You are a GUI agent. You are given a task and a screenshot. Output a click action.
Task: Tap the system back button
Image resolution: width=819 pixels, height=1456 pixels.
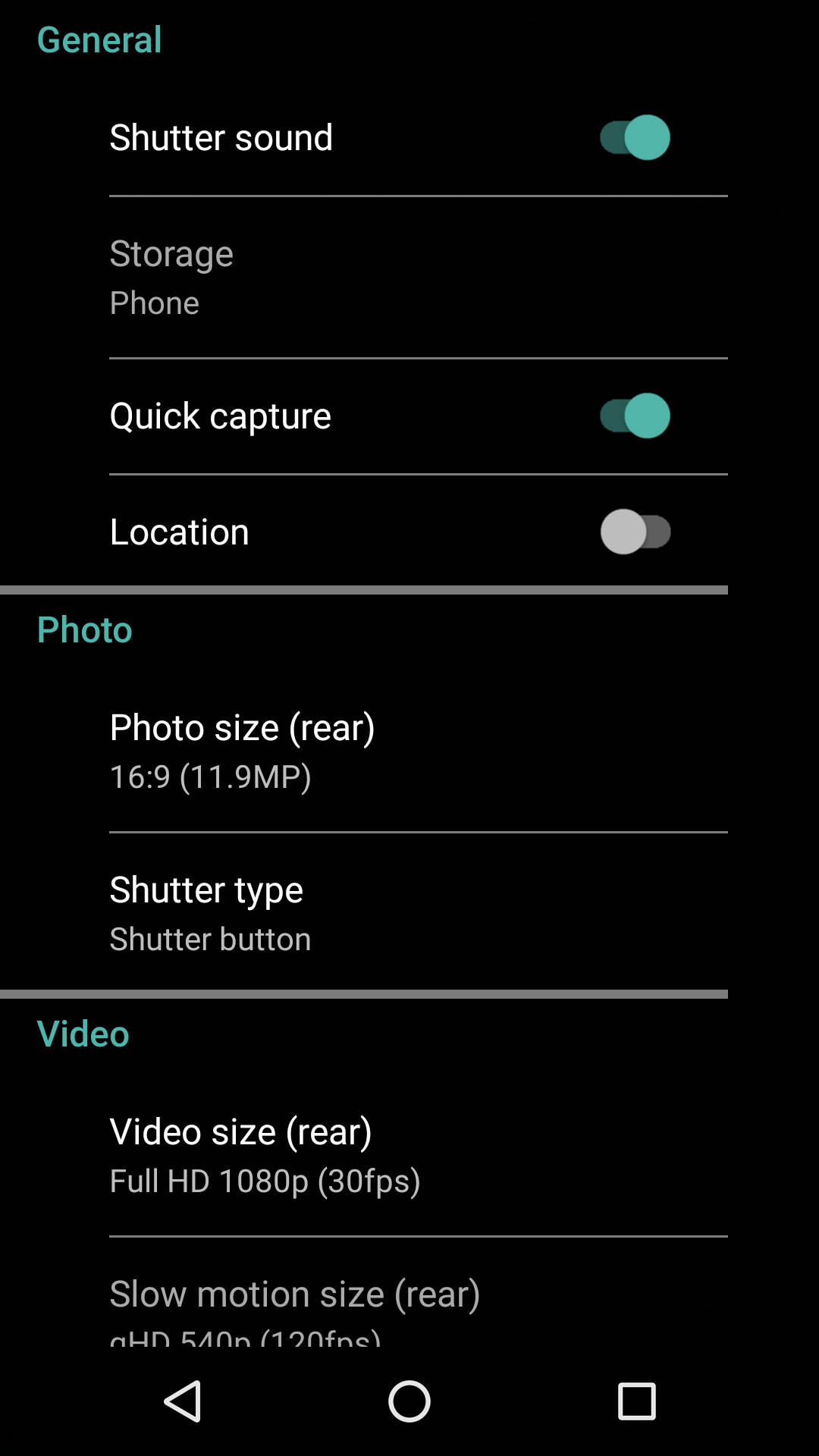(x=183, y=1401)
